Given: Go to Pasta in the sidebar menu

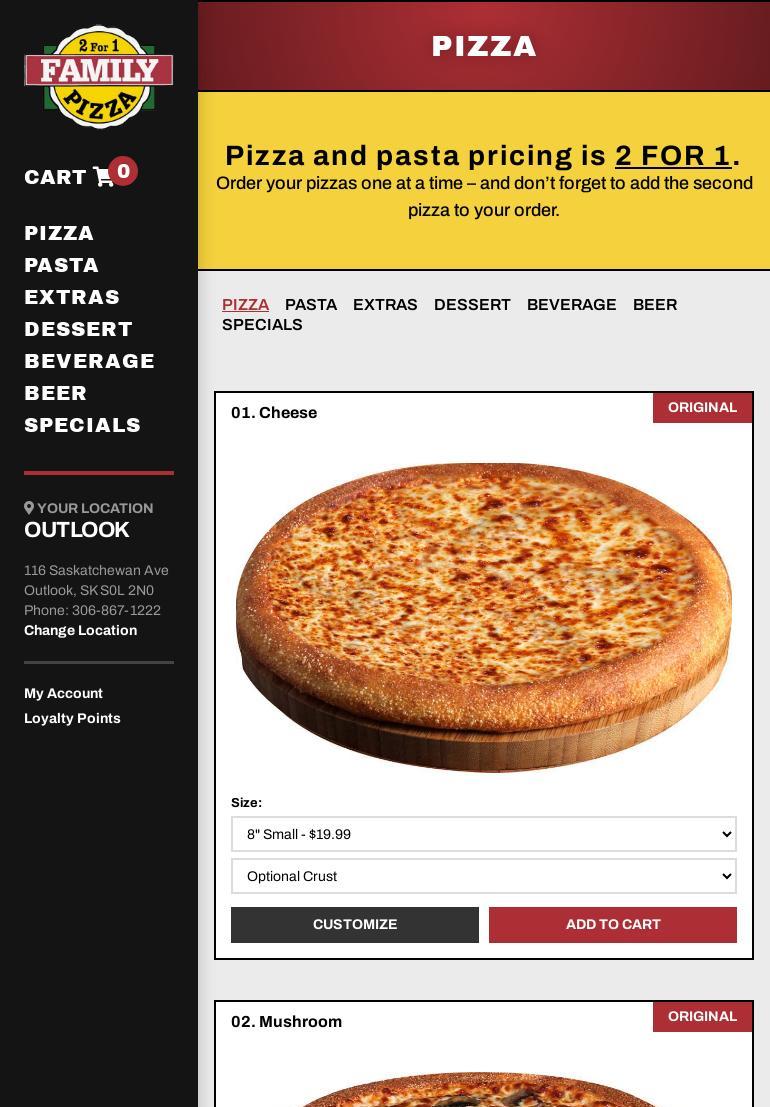Looking at the screenshot, I should click(61, 265).
